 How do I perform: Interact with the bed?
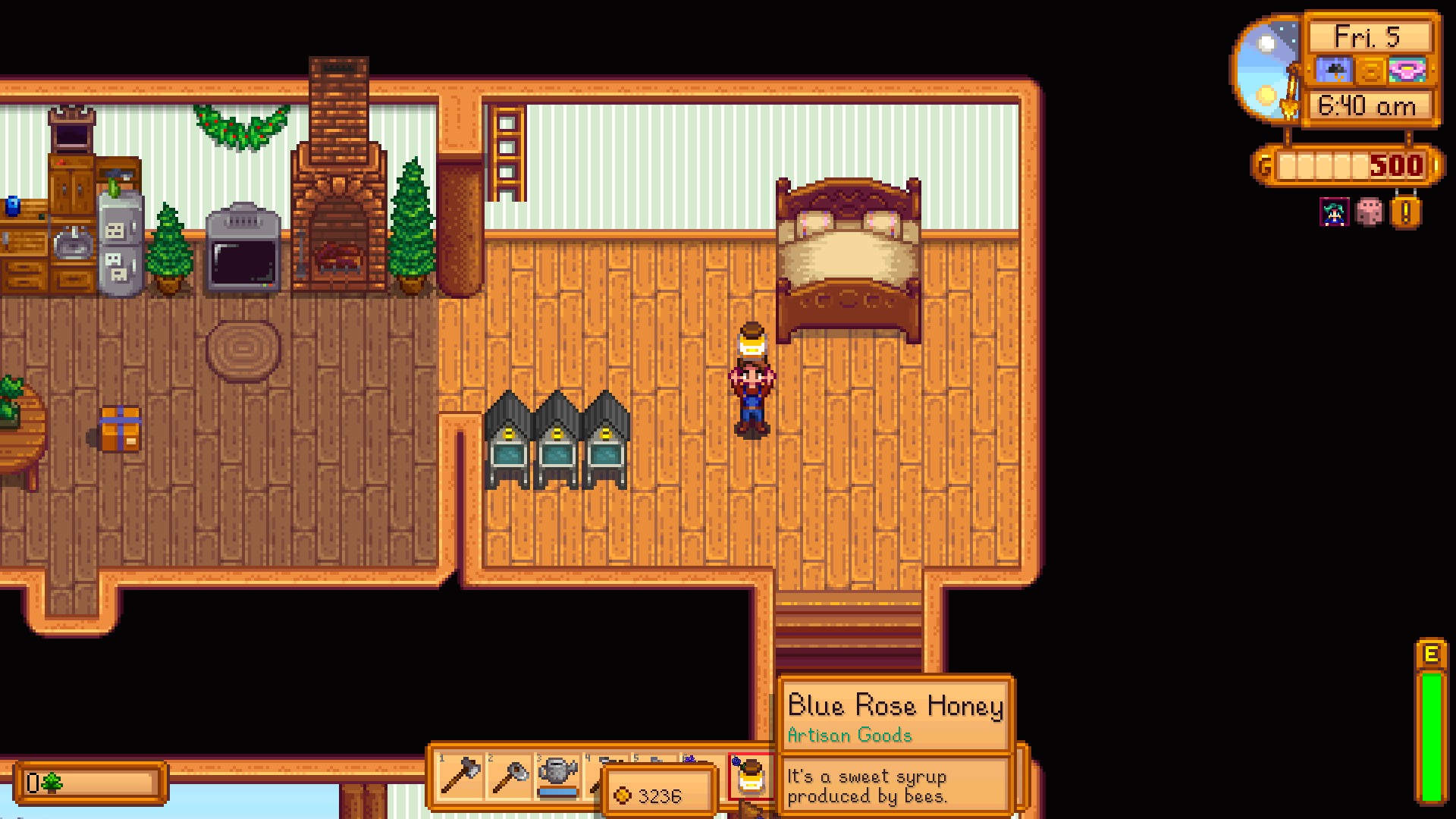coord(848,258)
